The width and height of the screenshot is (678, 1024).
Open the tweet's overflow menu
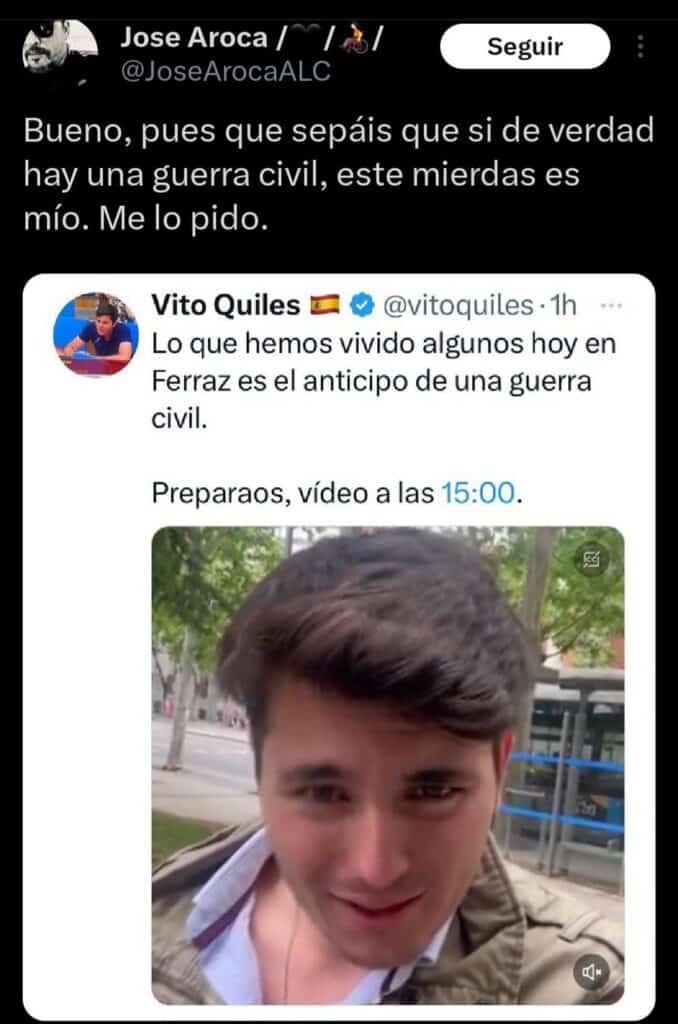[641, 46]
